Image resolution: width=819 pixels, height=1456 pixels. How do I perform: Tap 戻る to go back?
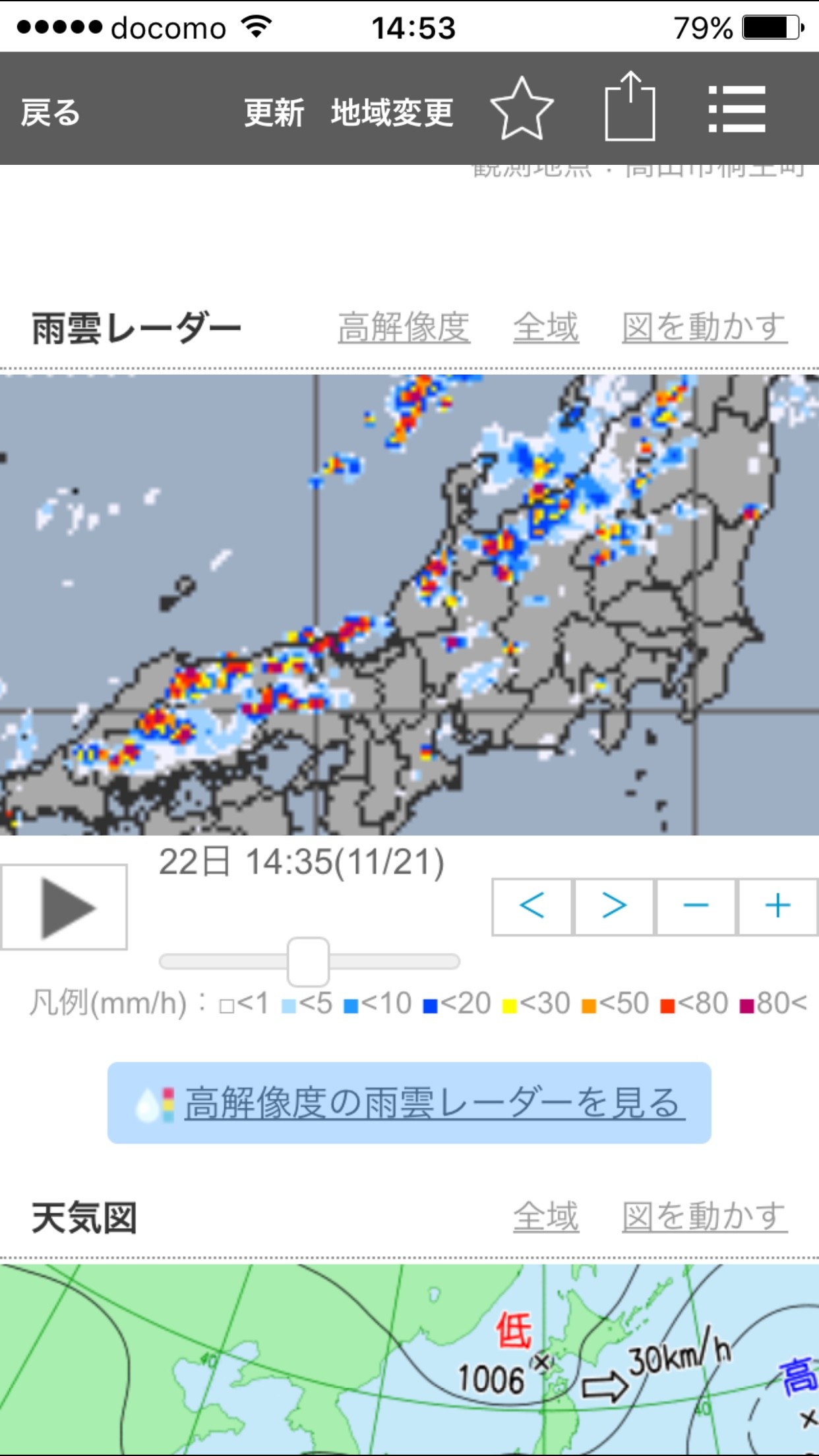pos(50,112)
